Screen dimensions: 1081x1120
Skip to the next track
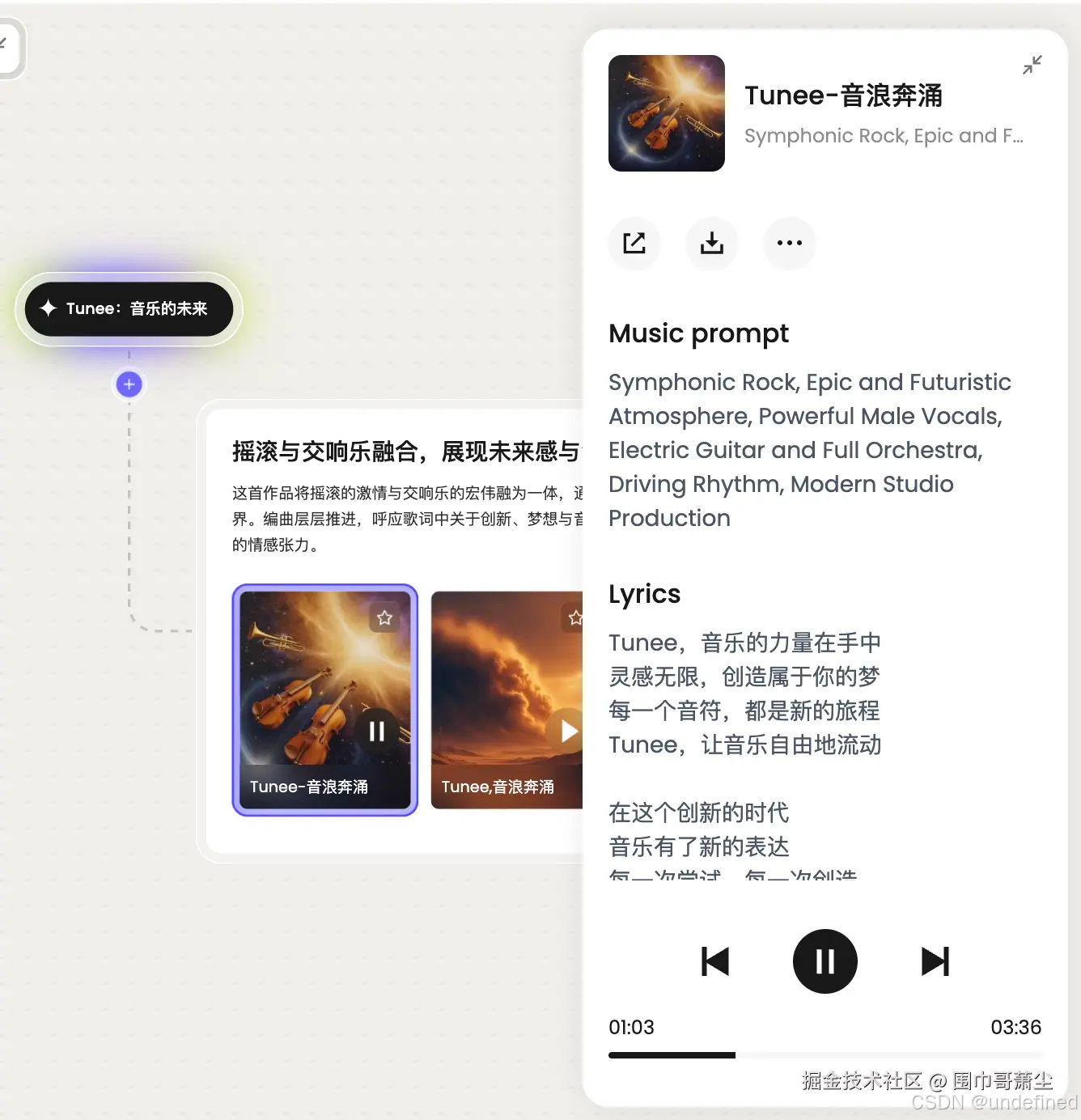(x=935, y=961)
